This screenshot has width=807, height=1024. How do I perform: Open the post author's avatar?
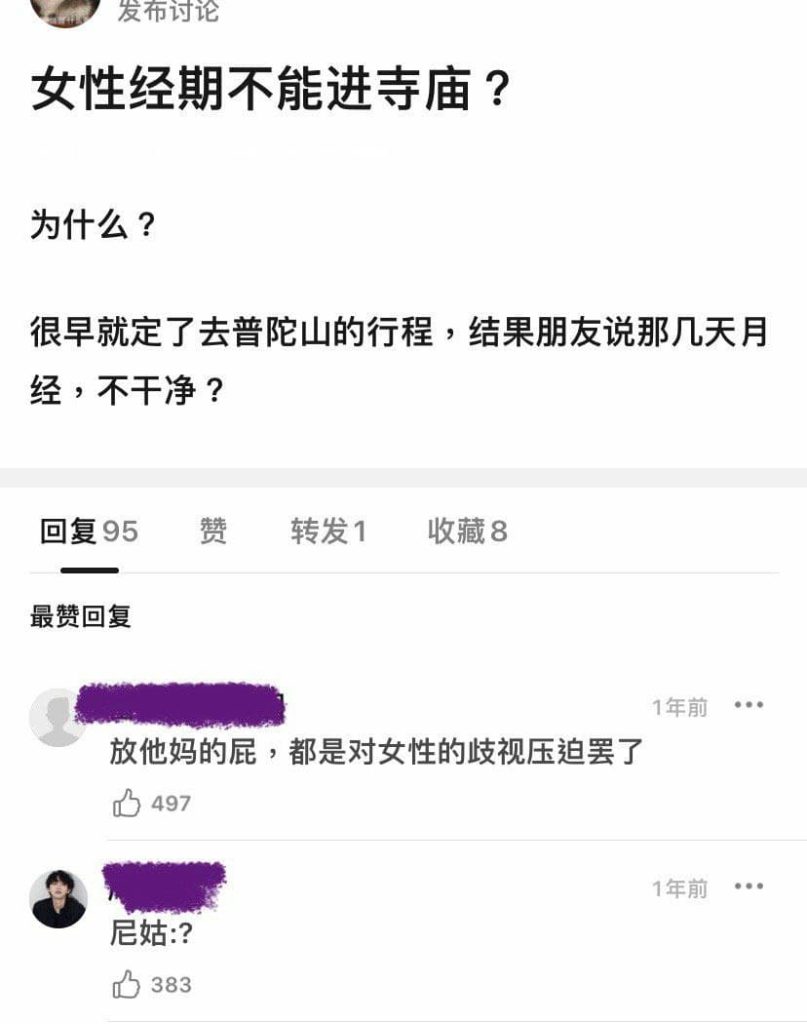(x=66, y=10)
